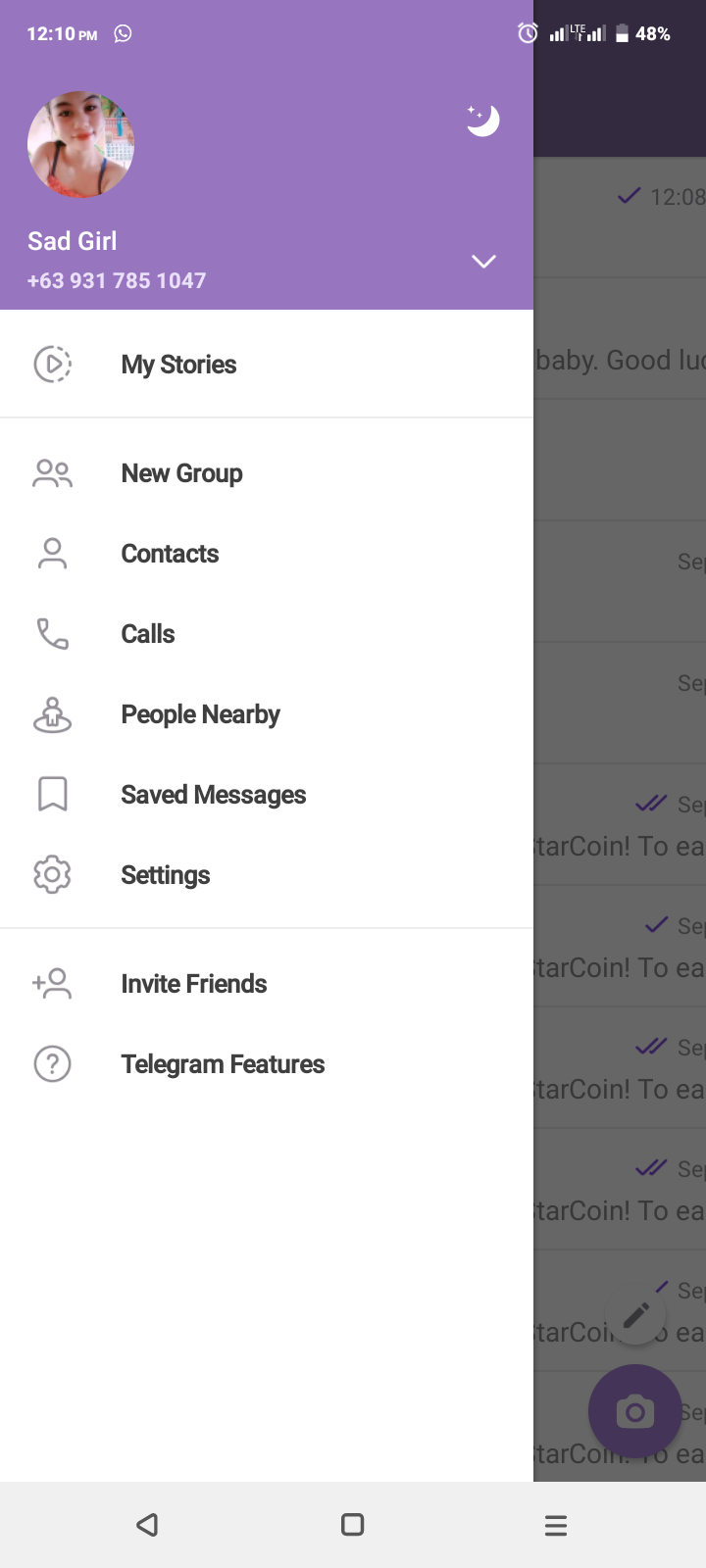This screenshot has width=706, height=1568.
Task: Select Invite Friends
Action: [x=267, y=984]
